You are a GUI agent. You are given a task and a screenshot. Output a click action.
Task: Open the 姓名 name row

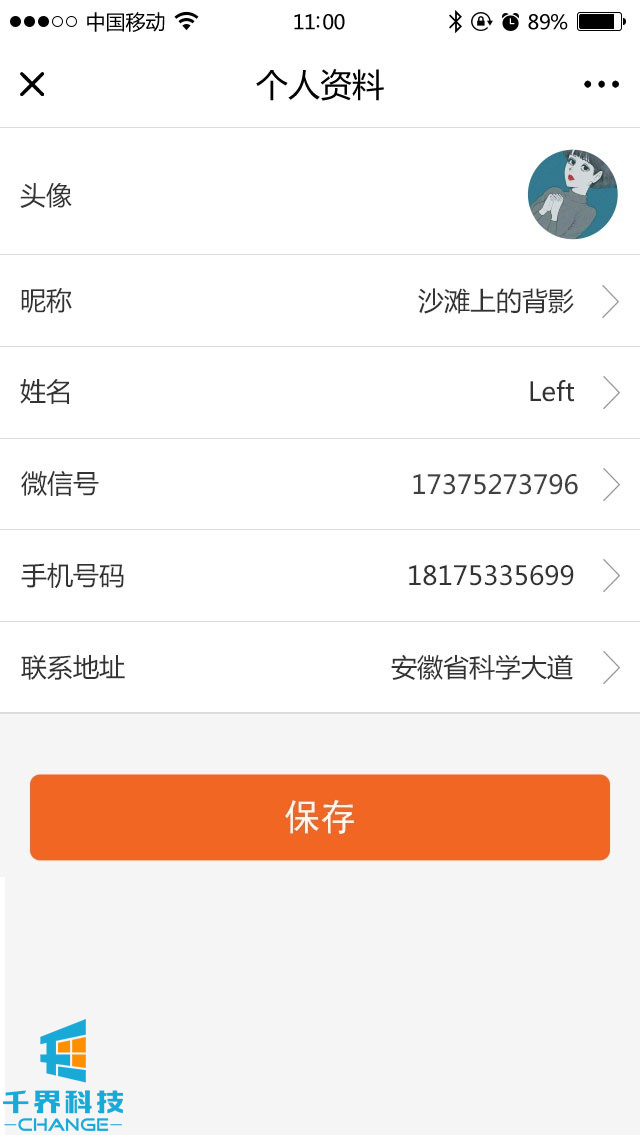320,392
